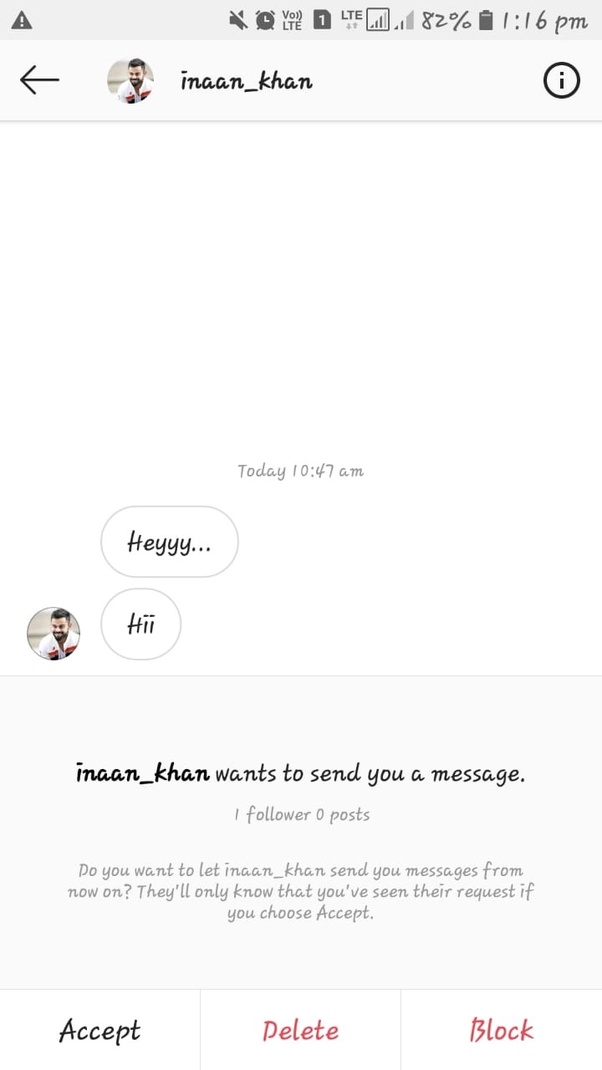
Task: Open inaan_khan's profile from the header
Action: (x=246, y=82)
